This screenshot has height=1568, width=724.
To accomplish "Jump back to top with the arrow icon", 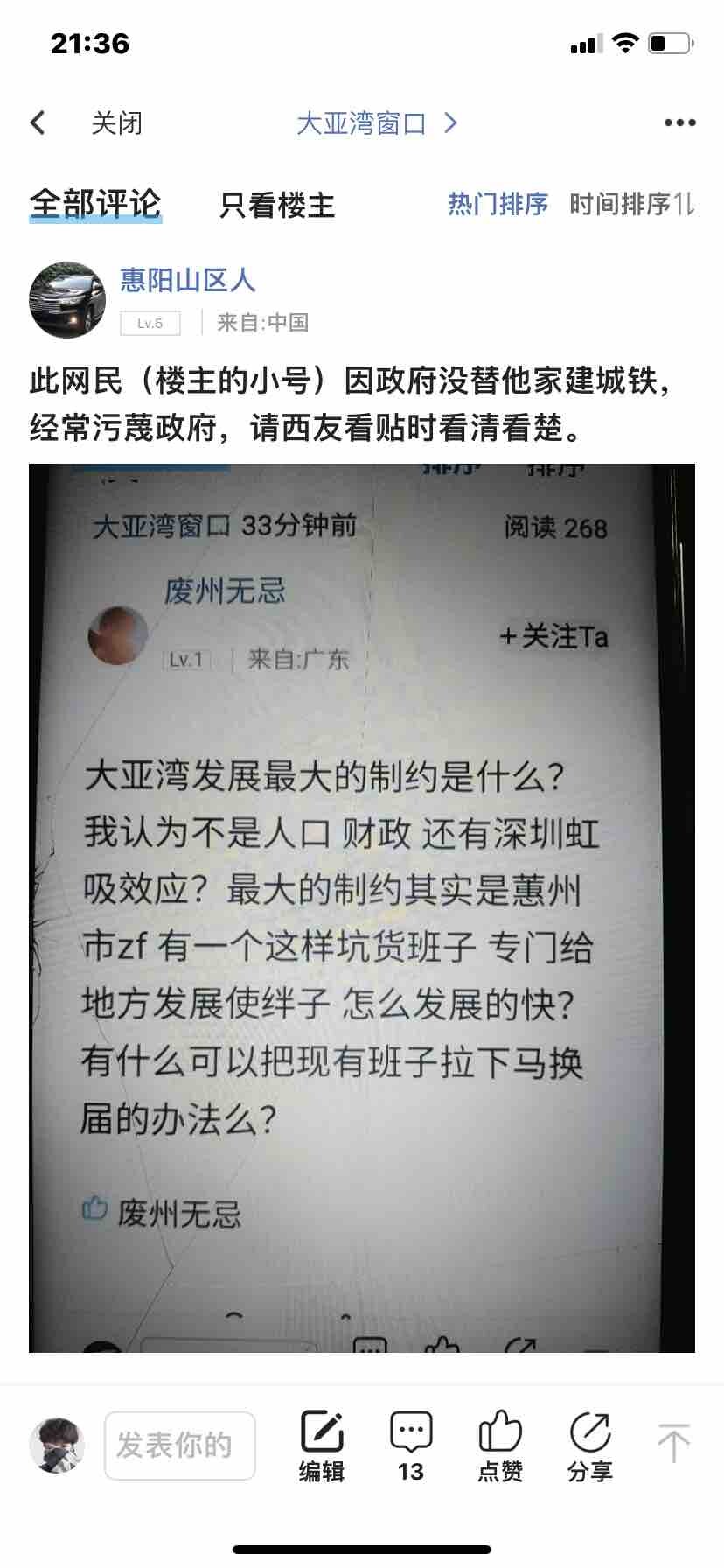I will [673, 1444].
